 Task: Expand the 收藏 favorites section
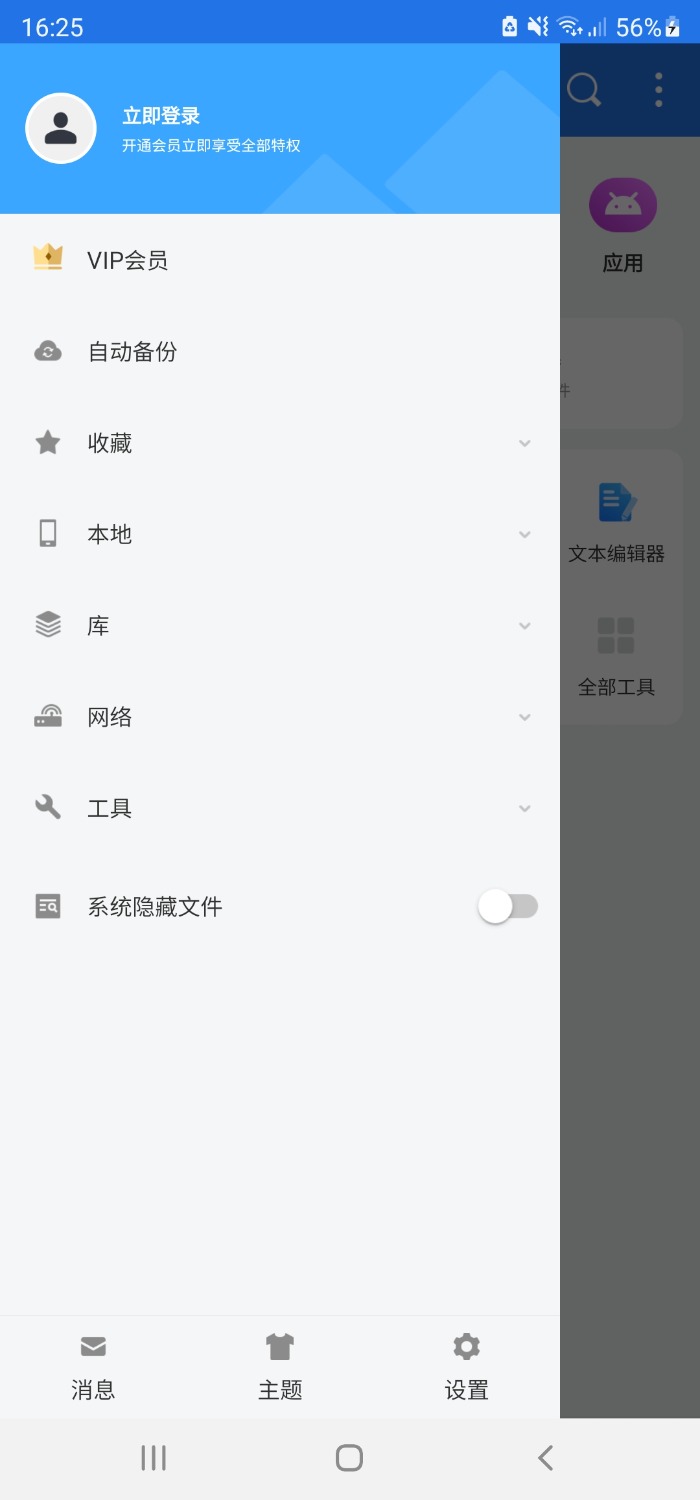pos(280,442)
